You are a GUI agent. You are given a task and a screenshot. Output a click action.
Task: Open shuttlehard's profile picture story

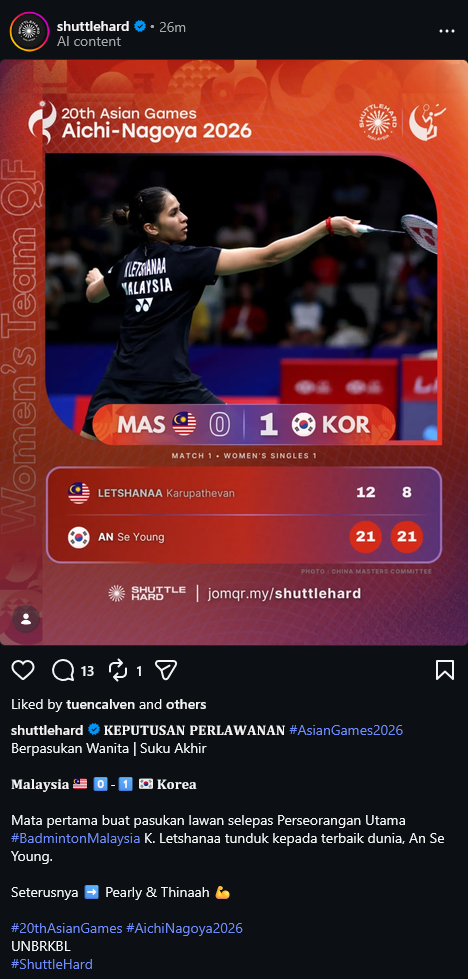(29, 31)
